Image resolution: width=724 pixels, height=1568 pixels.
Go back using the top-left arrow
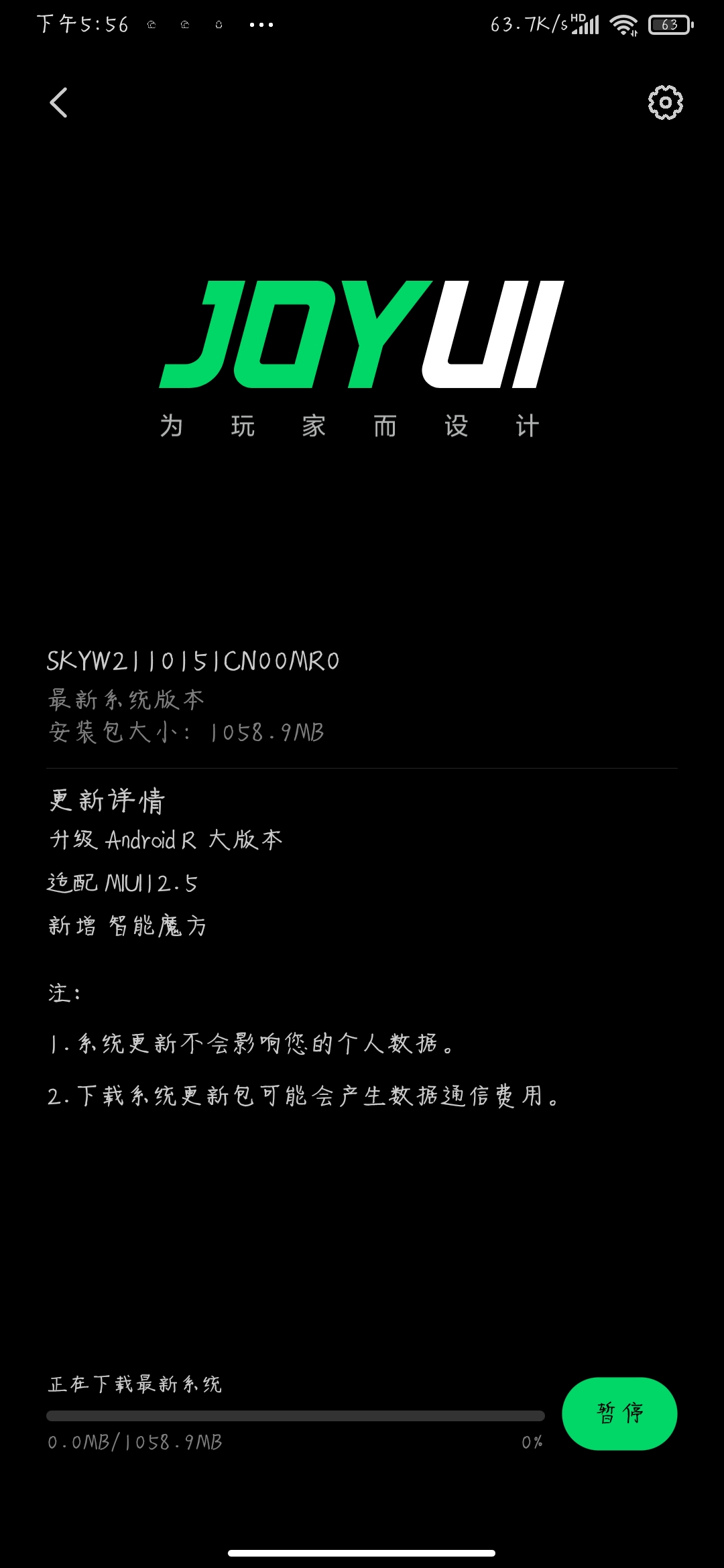(x=59, y=103)
